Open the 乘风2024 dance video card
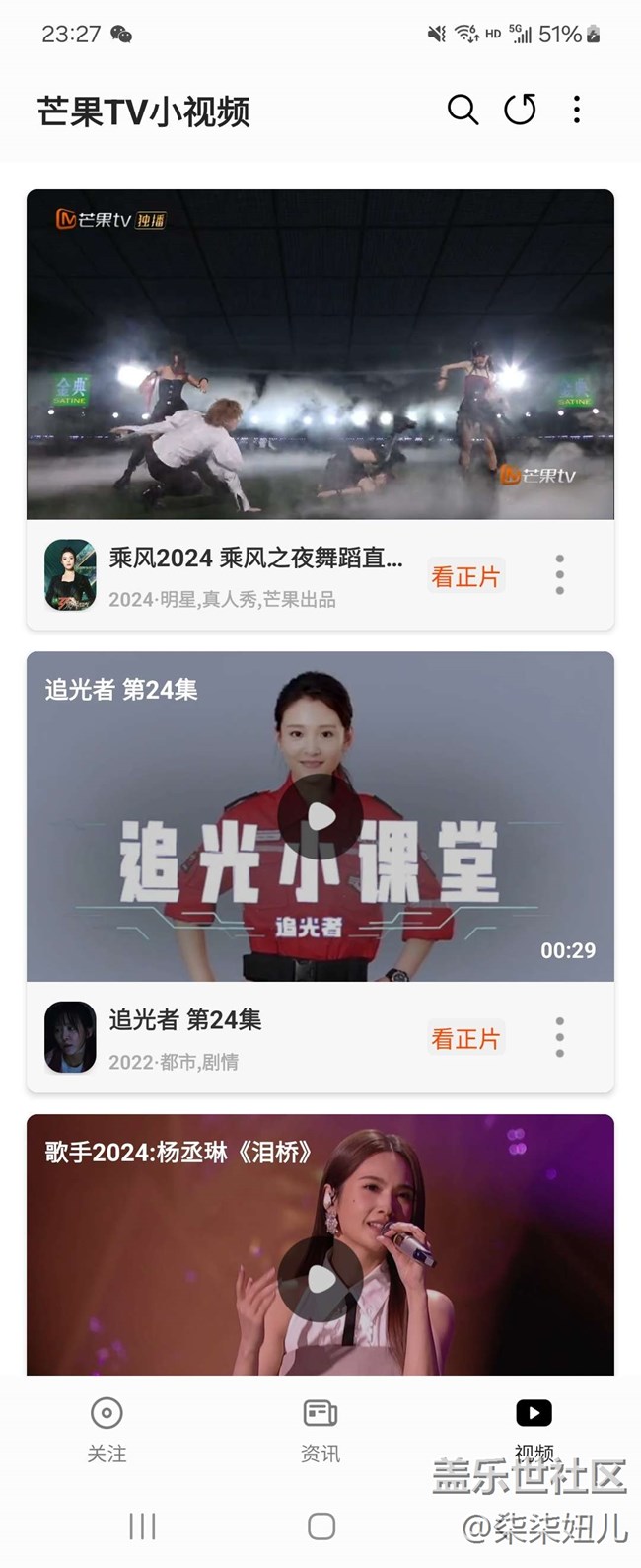The height and width of the screenshot is (1568, 641). click(320, 354)
